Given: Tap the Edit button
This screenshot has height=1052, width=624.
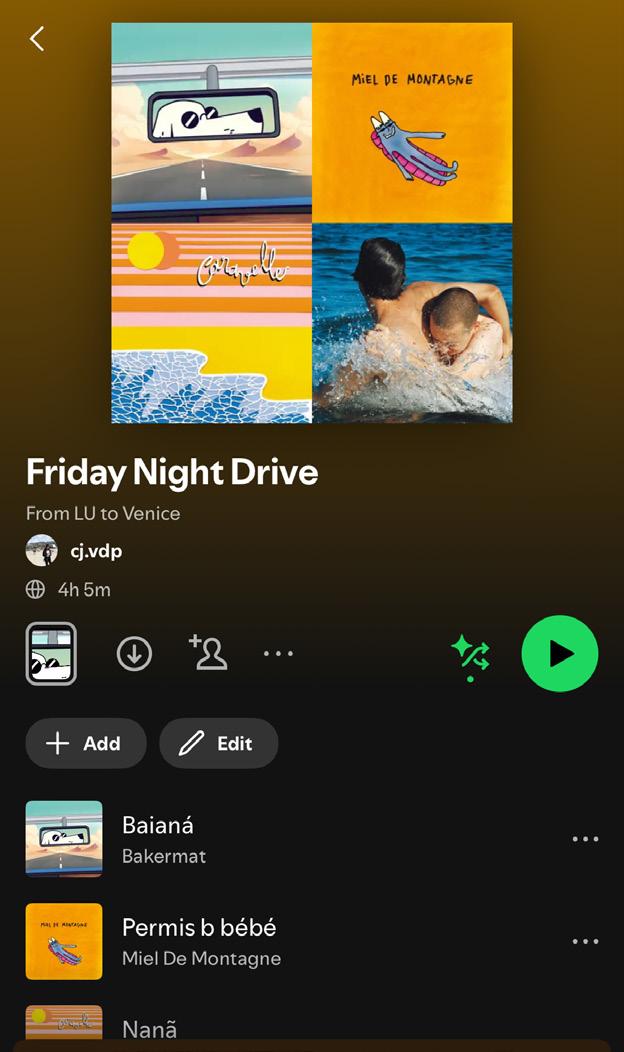Looking at the screenshot, I should click(x=218, y=743).
